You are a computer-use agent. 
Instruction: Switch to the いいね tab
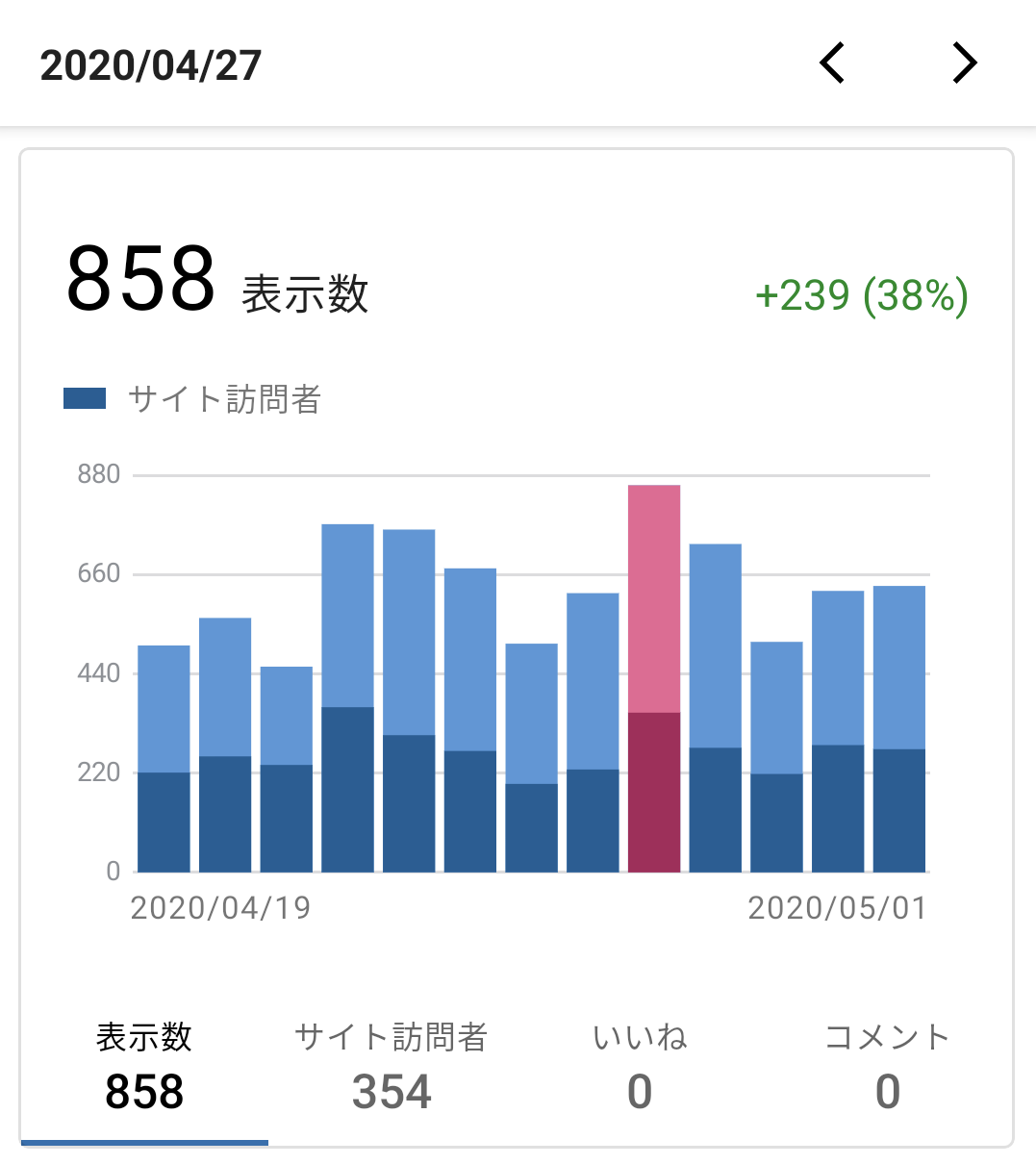click(640, 1068)
